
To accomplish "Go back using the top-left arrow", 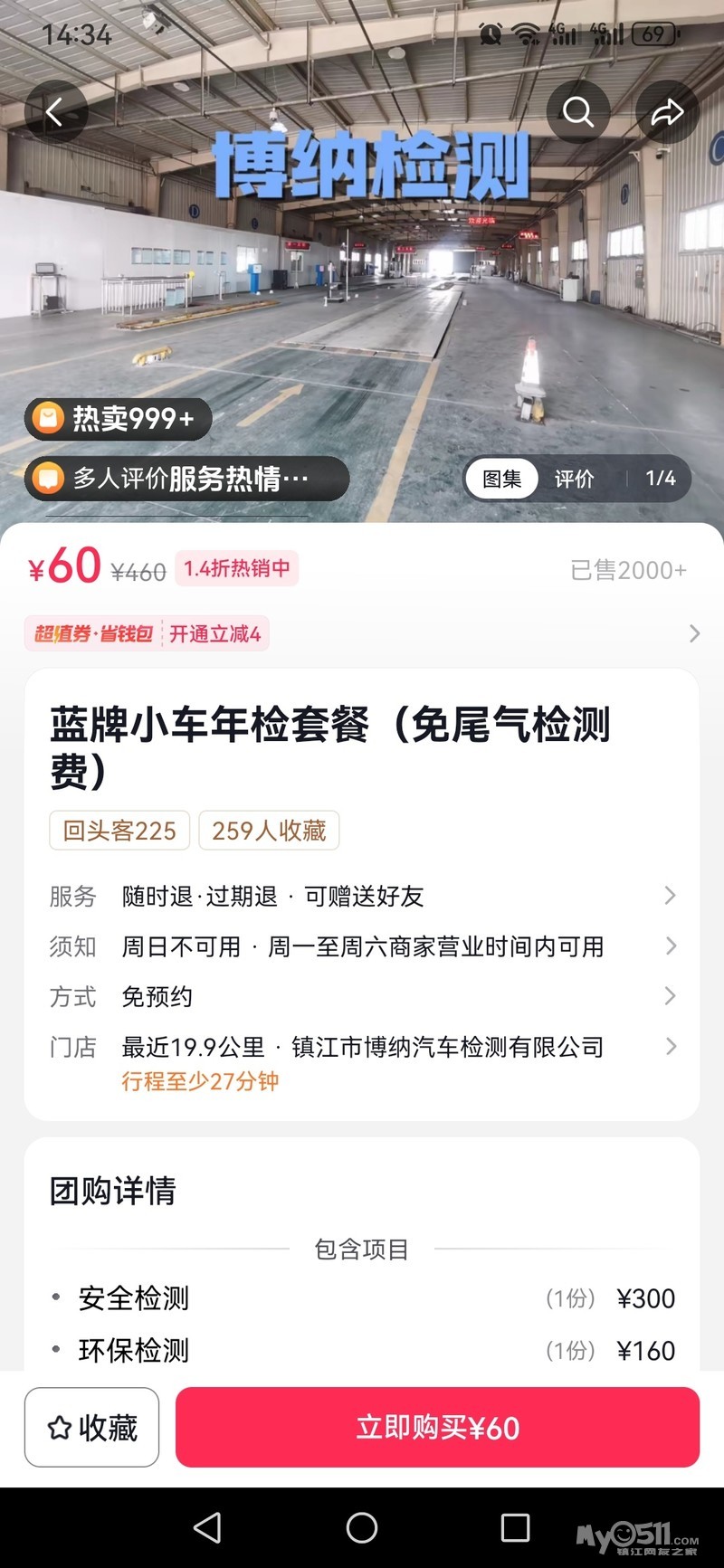I will 56,112.
